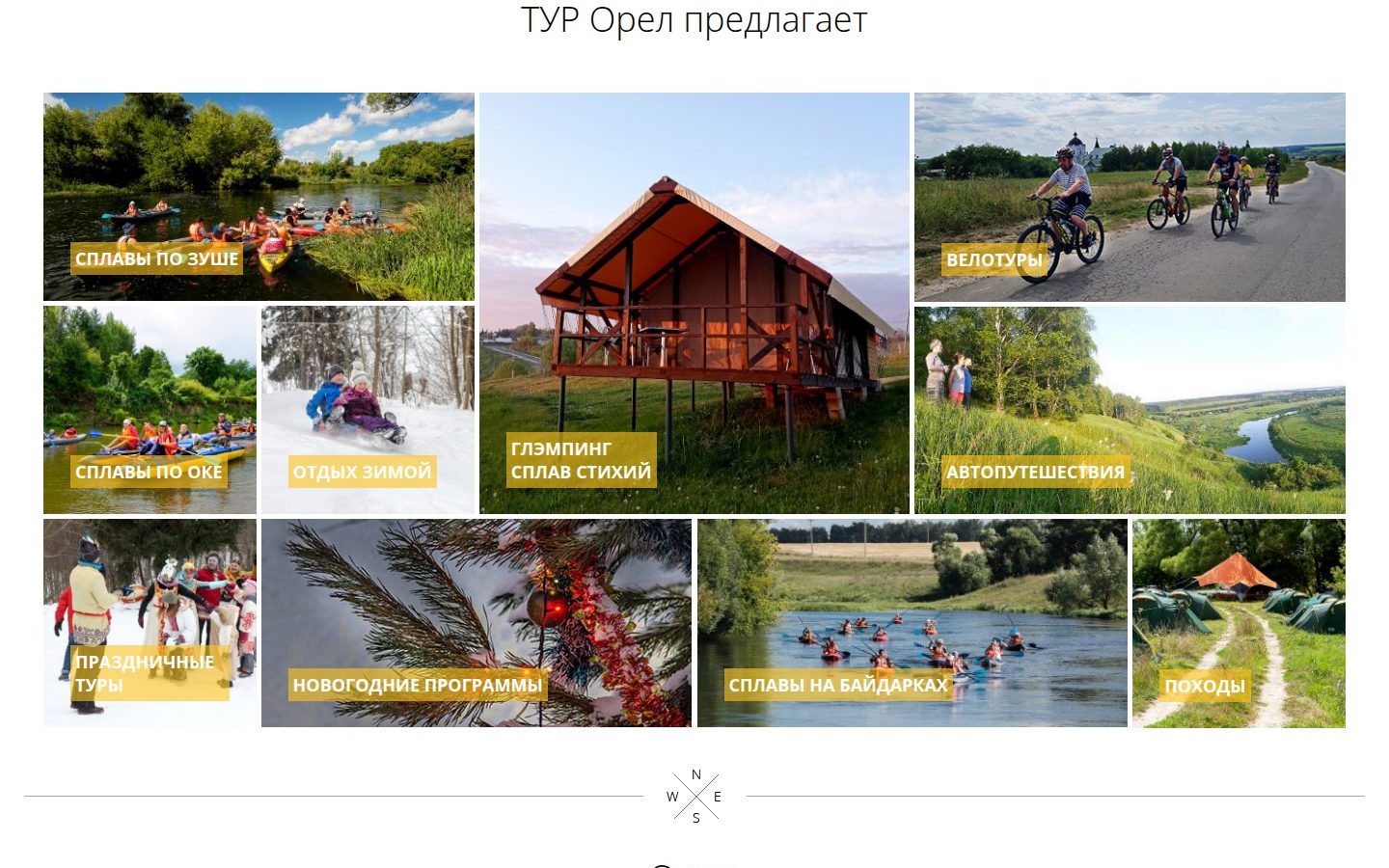The image size is (1389, 868).
Task: Open the Сплавы по Оке tile
Action: point(150,410)
